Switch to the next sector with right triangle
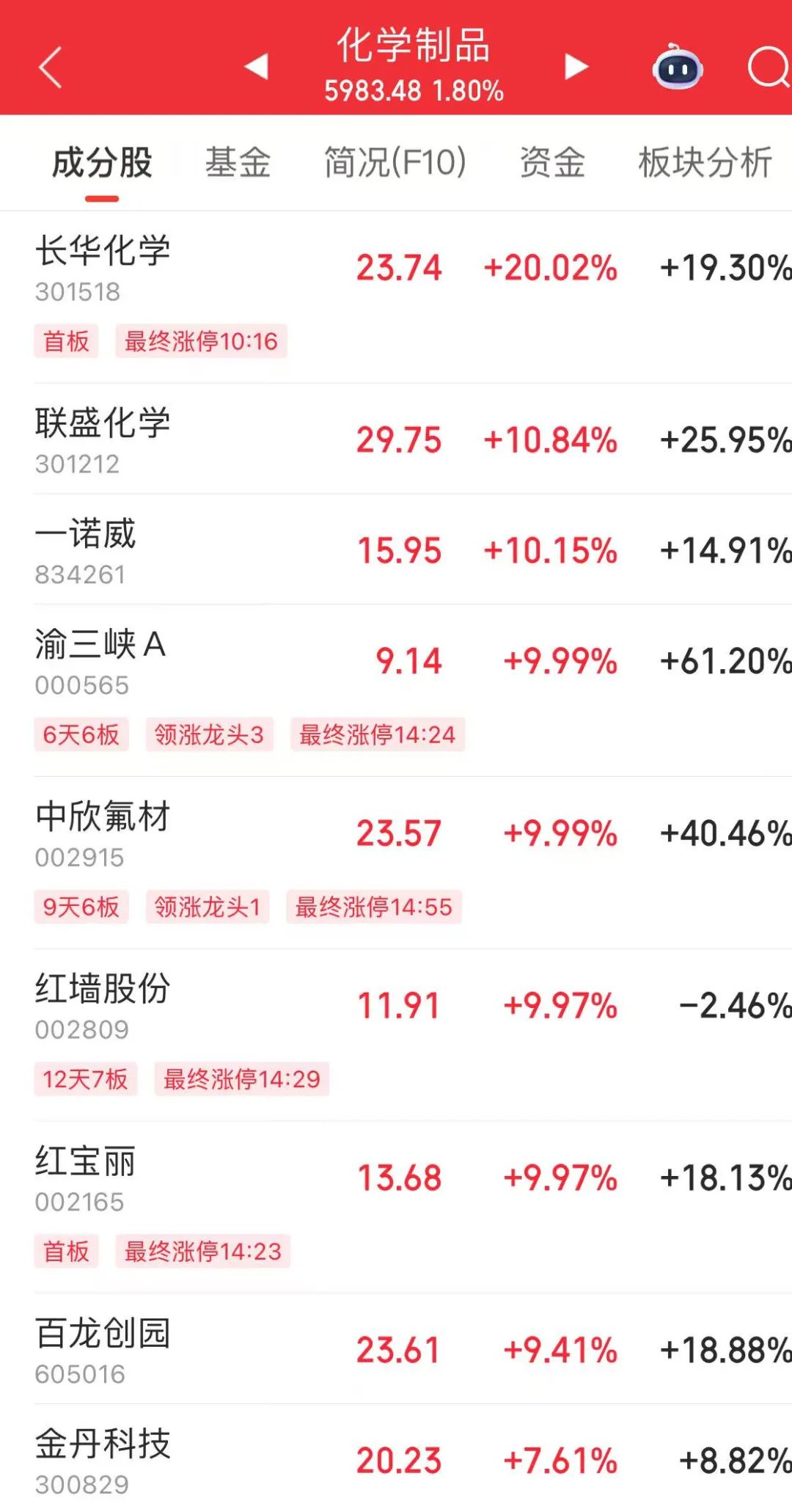792x1512 pixels. point(576,67)
